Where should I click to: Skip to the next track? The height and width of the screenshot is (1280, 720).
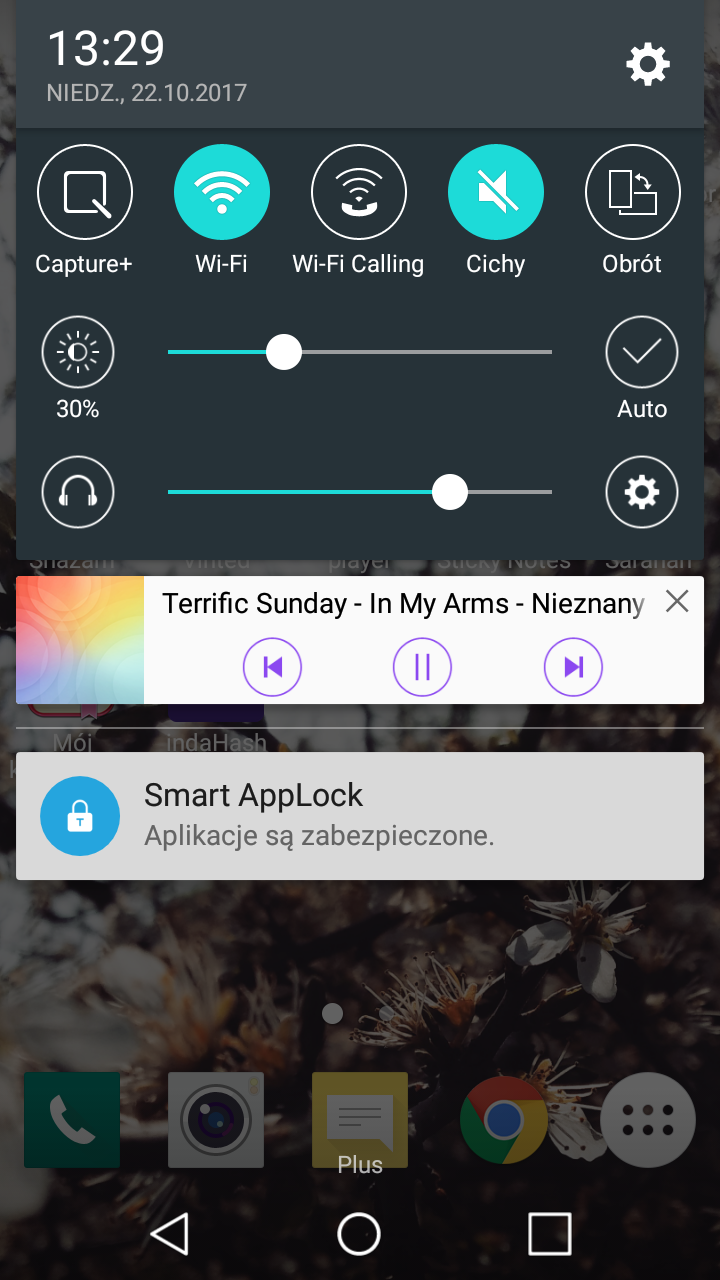click(573, 667)
